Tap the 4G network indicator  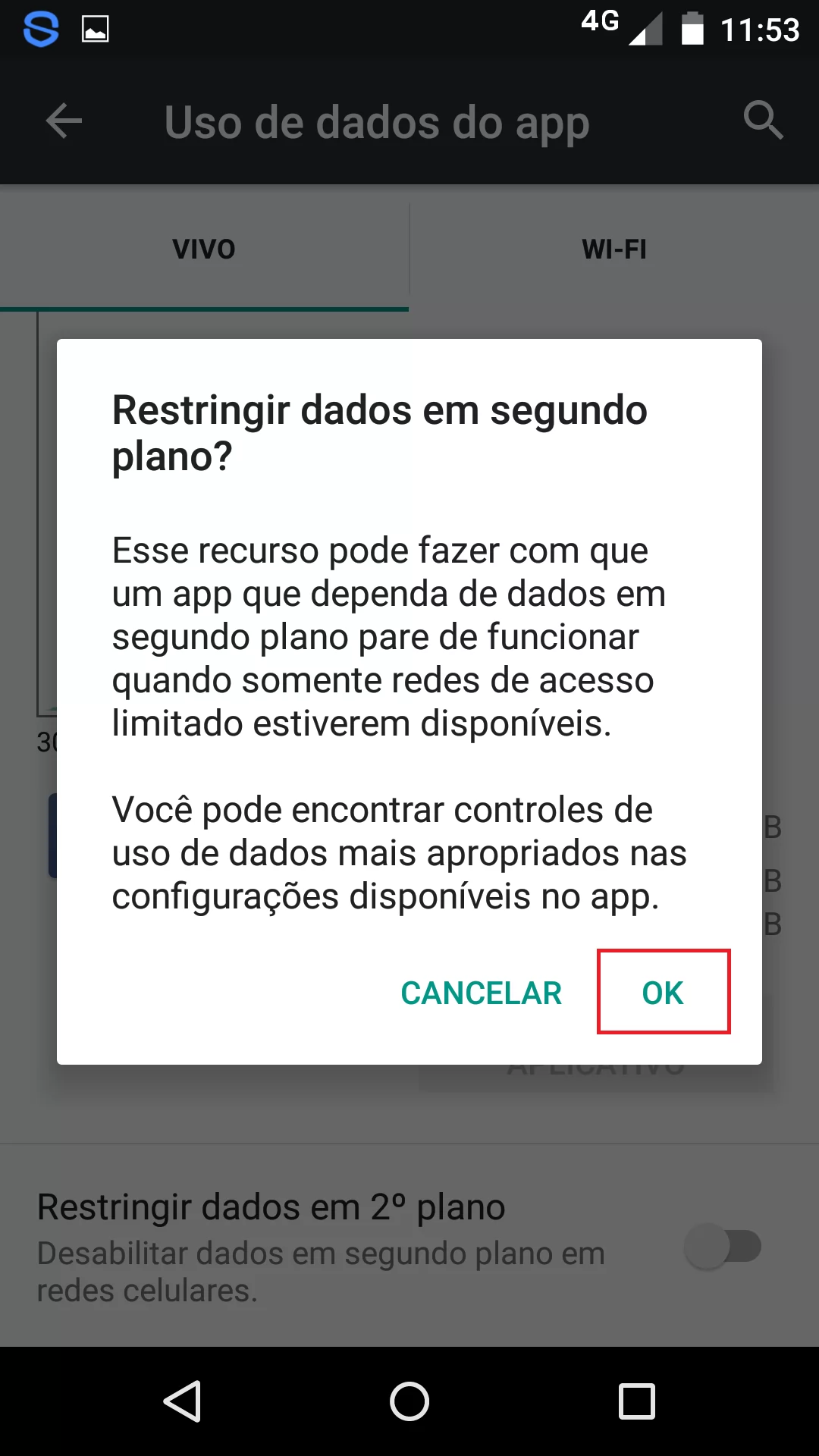(x=598, y=23)
